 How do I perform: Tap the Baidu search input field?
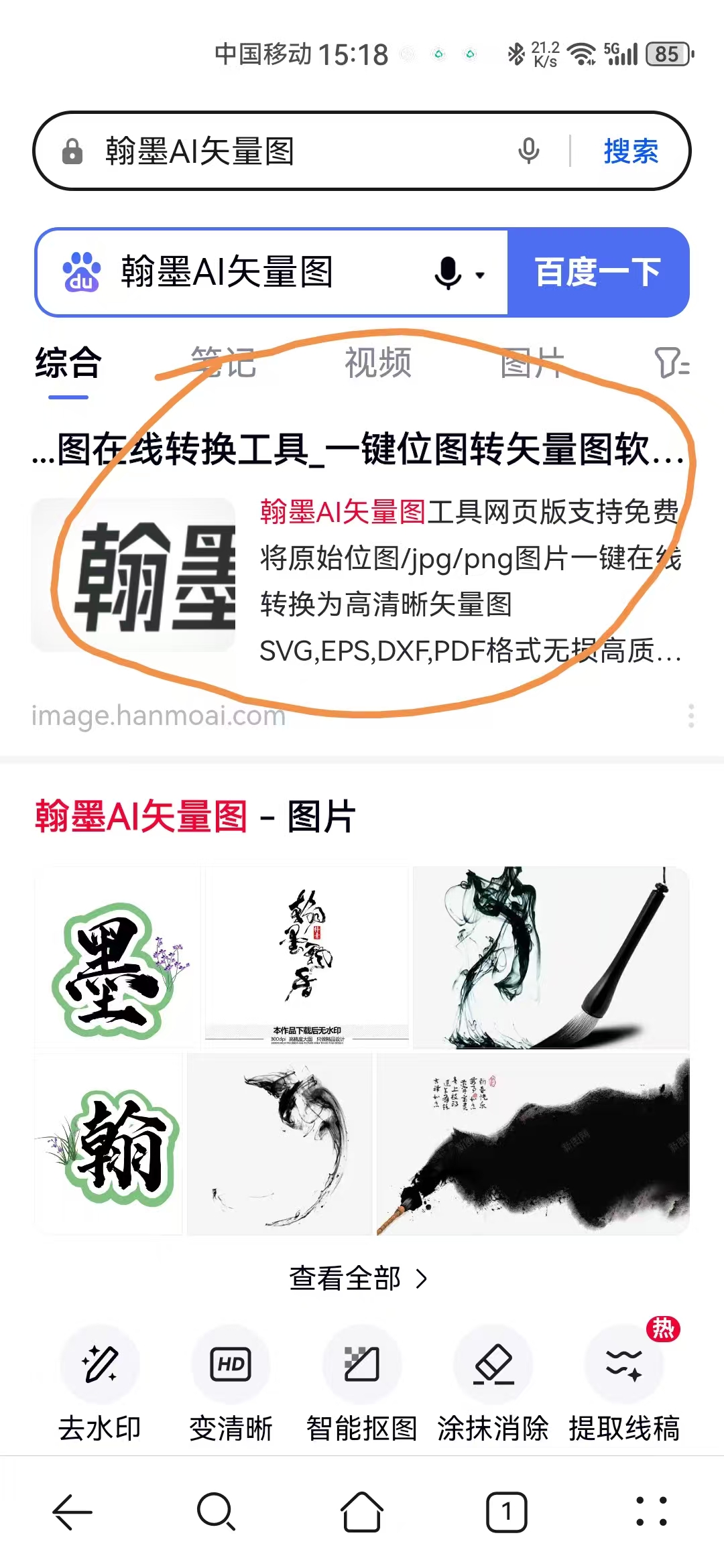coord(268,272)
